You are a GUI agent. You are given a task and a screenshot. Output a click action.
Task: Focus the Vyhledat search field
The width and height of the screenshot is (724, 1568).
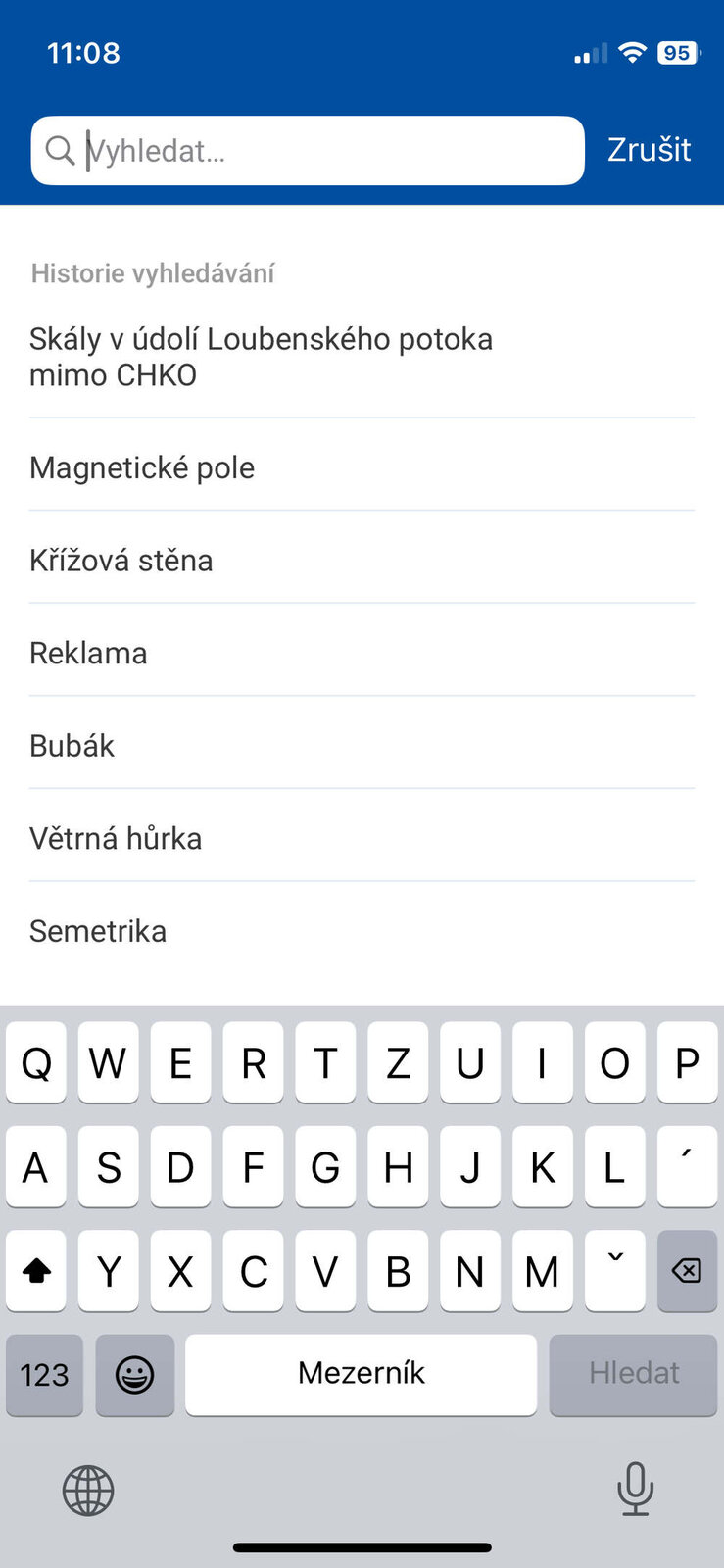308,151
